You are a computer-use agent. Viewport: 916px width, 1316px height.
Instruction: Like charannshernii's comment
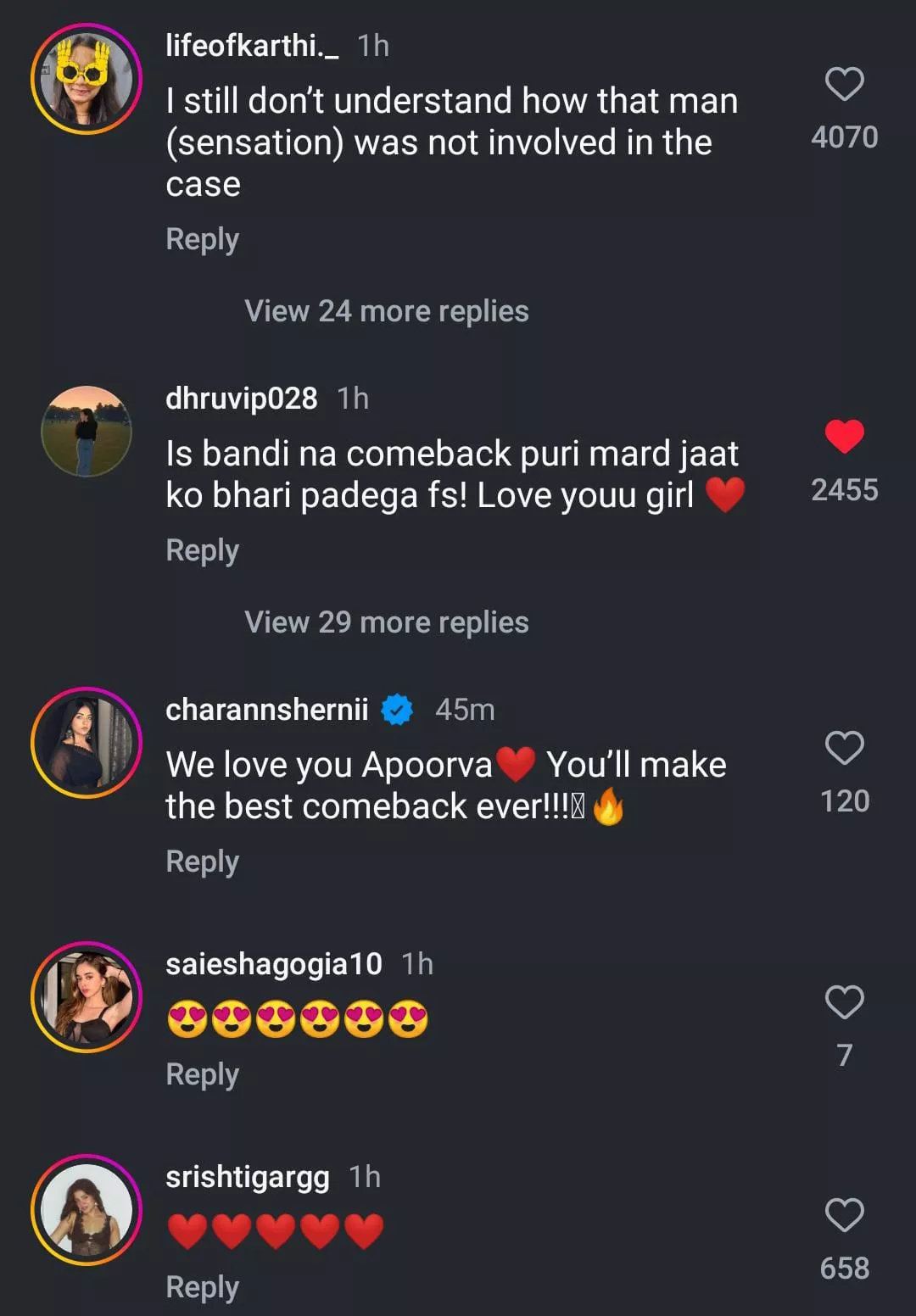(x=844, y=748)
